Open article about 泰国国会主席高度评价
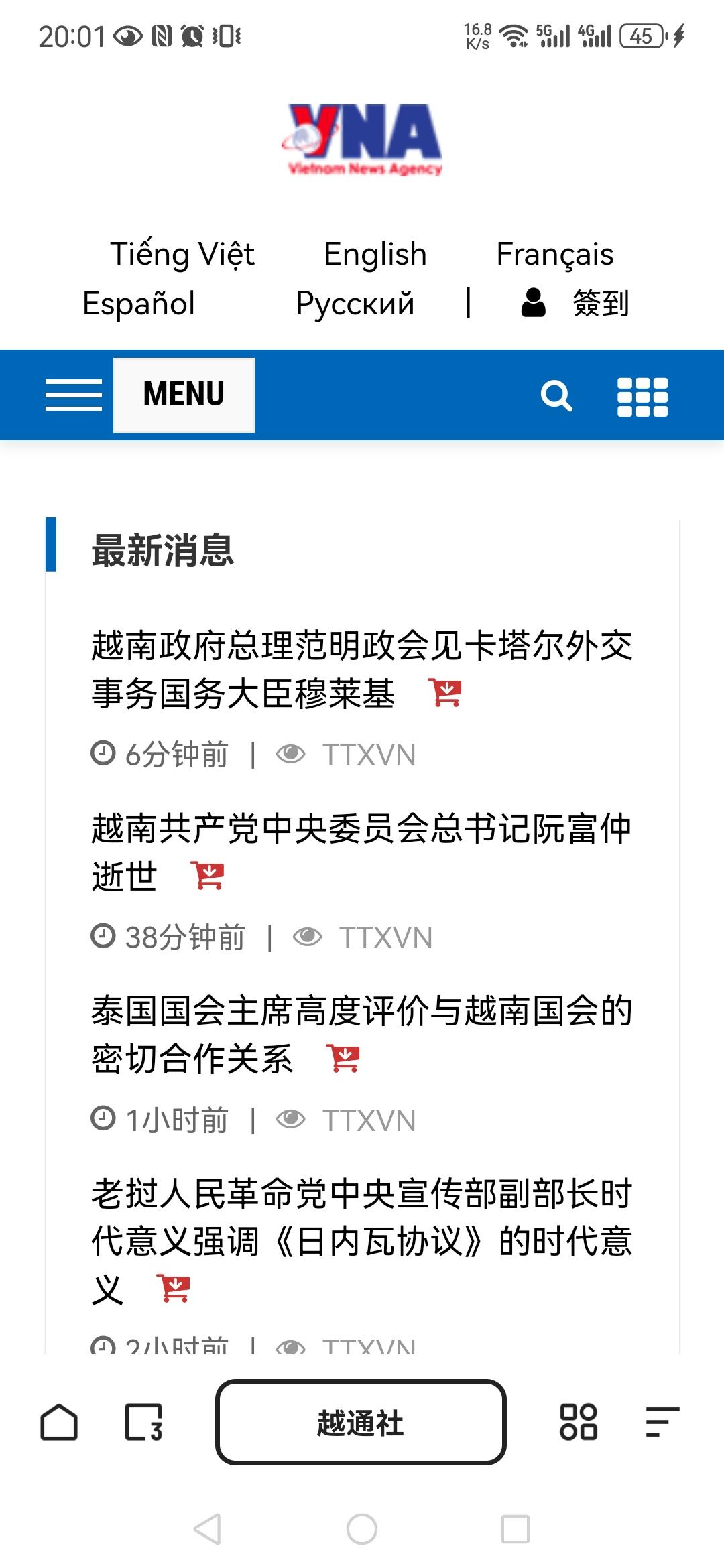The width and height of the screenshot is (724, 1568). tap(362, 1012)
